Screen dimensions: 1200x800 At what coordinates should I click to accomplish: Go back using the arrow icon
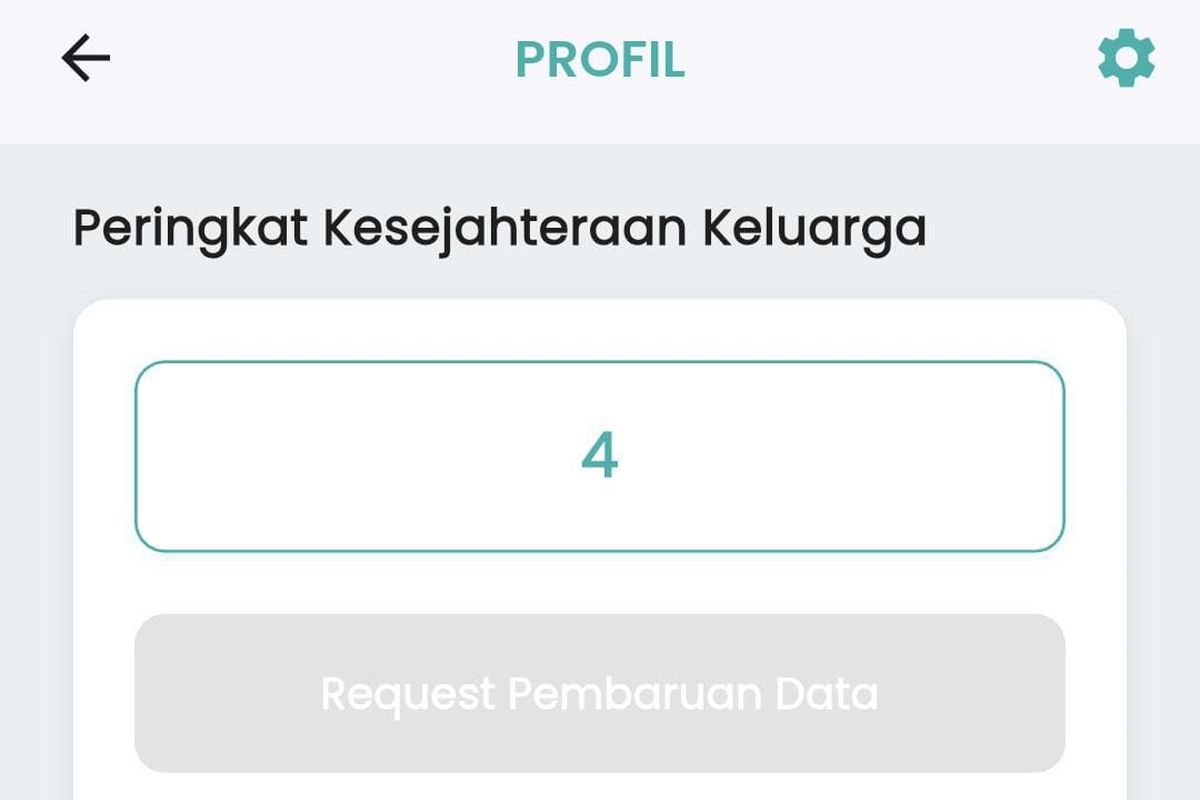pos(86,59)
